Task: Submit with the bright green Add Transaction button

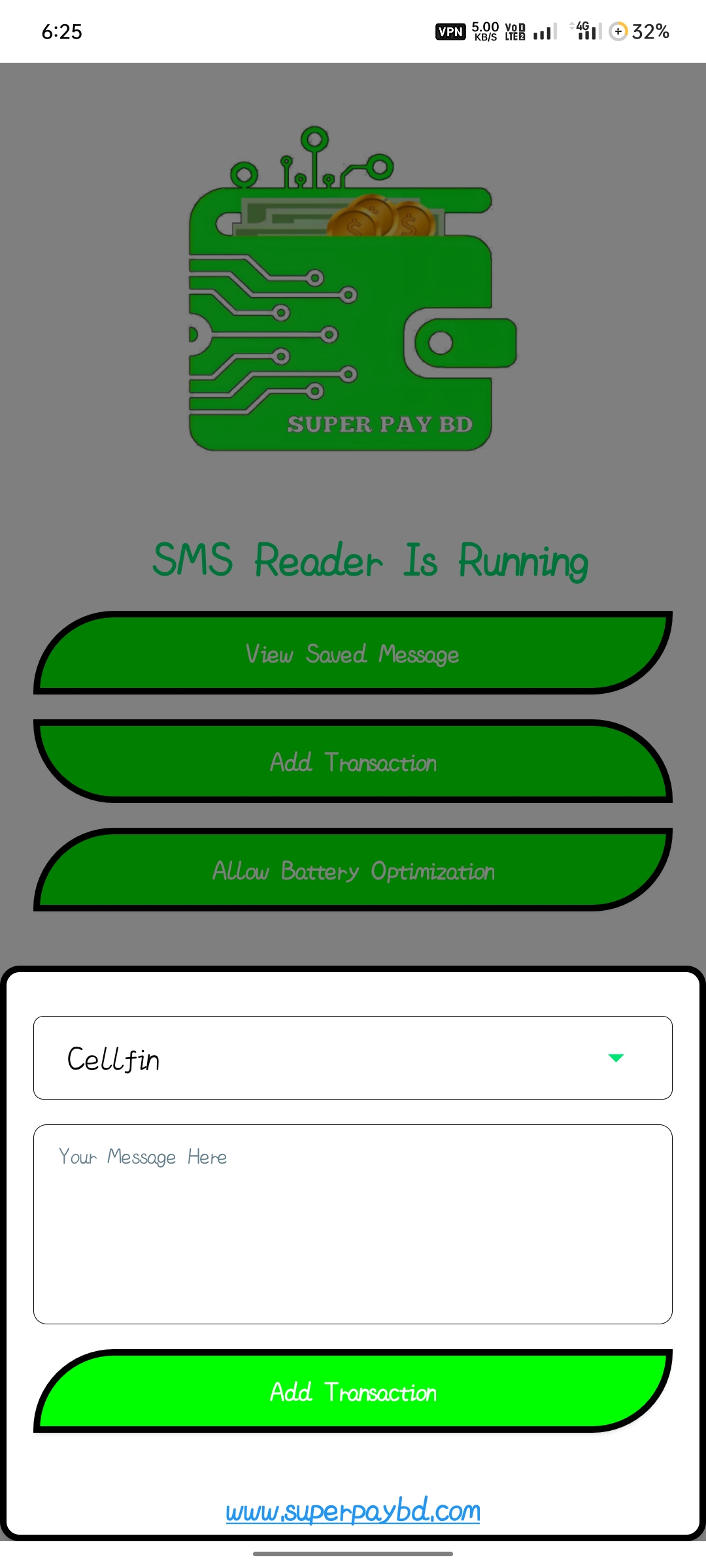Action: pos(353,1392)
